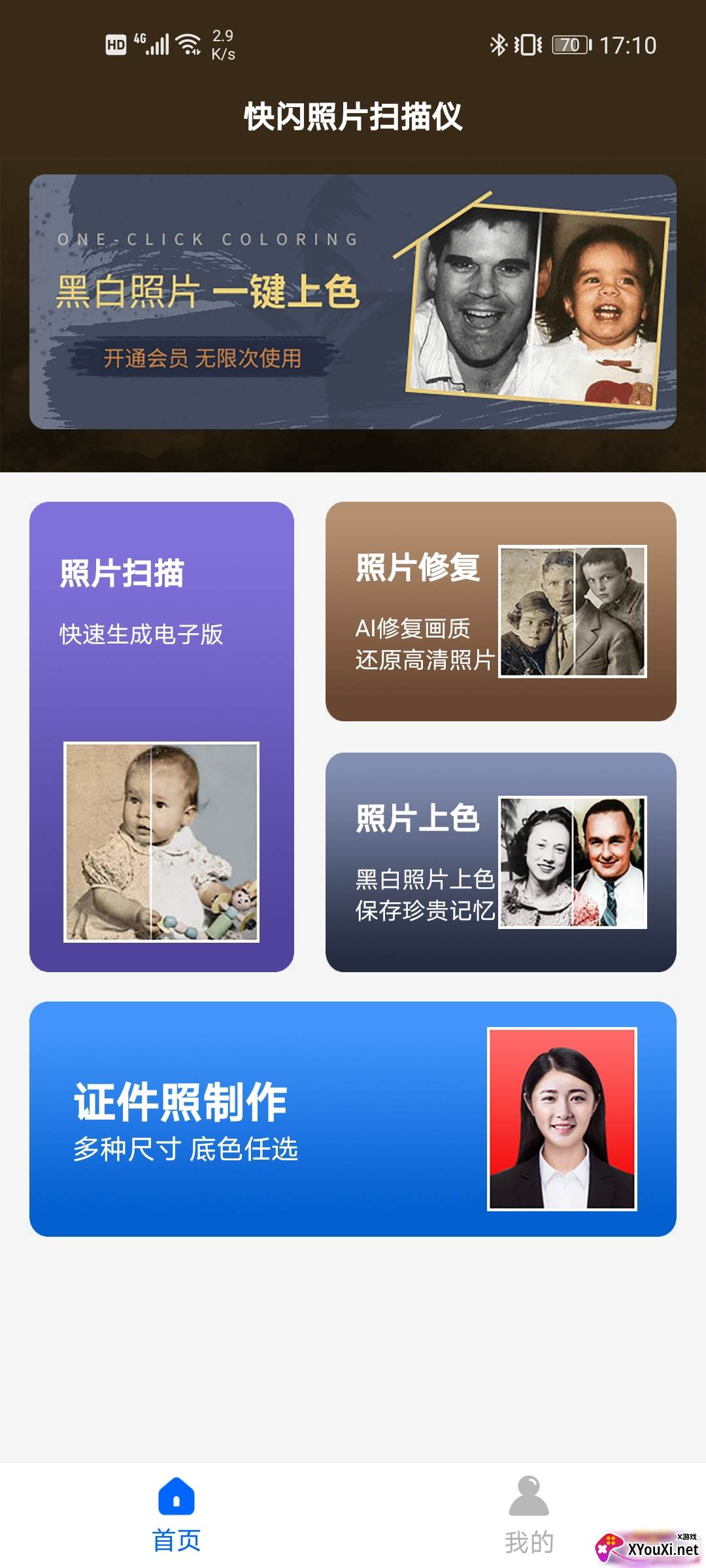Choose the 照片上色 card
Image resolution: width=706 pixels, height=1568 pixels.
point(501,862)
